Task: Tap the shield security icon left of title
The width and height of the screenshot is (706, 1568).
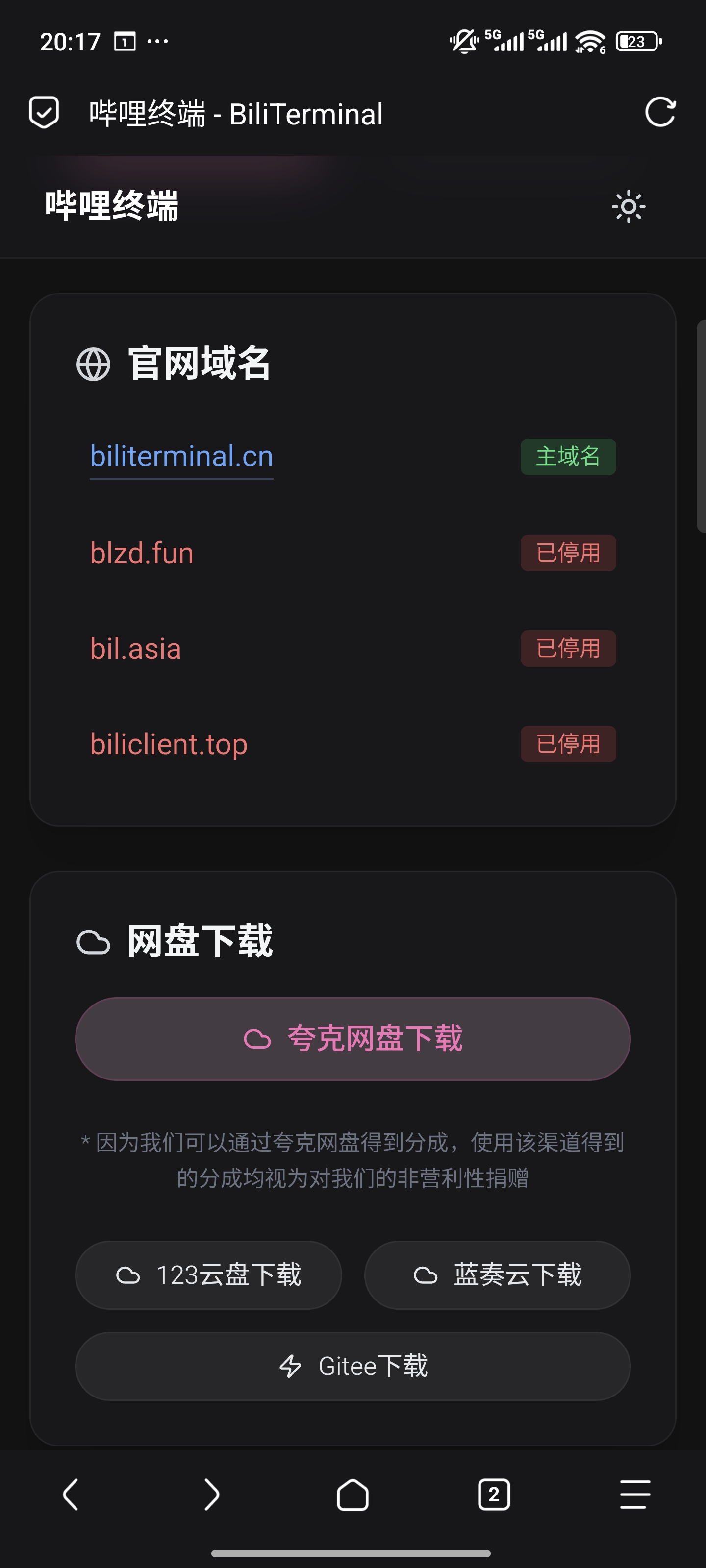Action: (43, 112)
